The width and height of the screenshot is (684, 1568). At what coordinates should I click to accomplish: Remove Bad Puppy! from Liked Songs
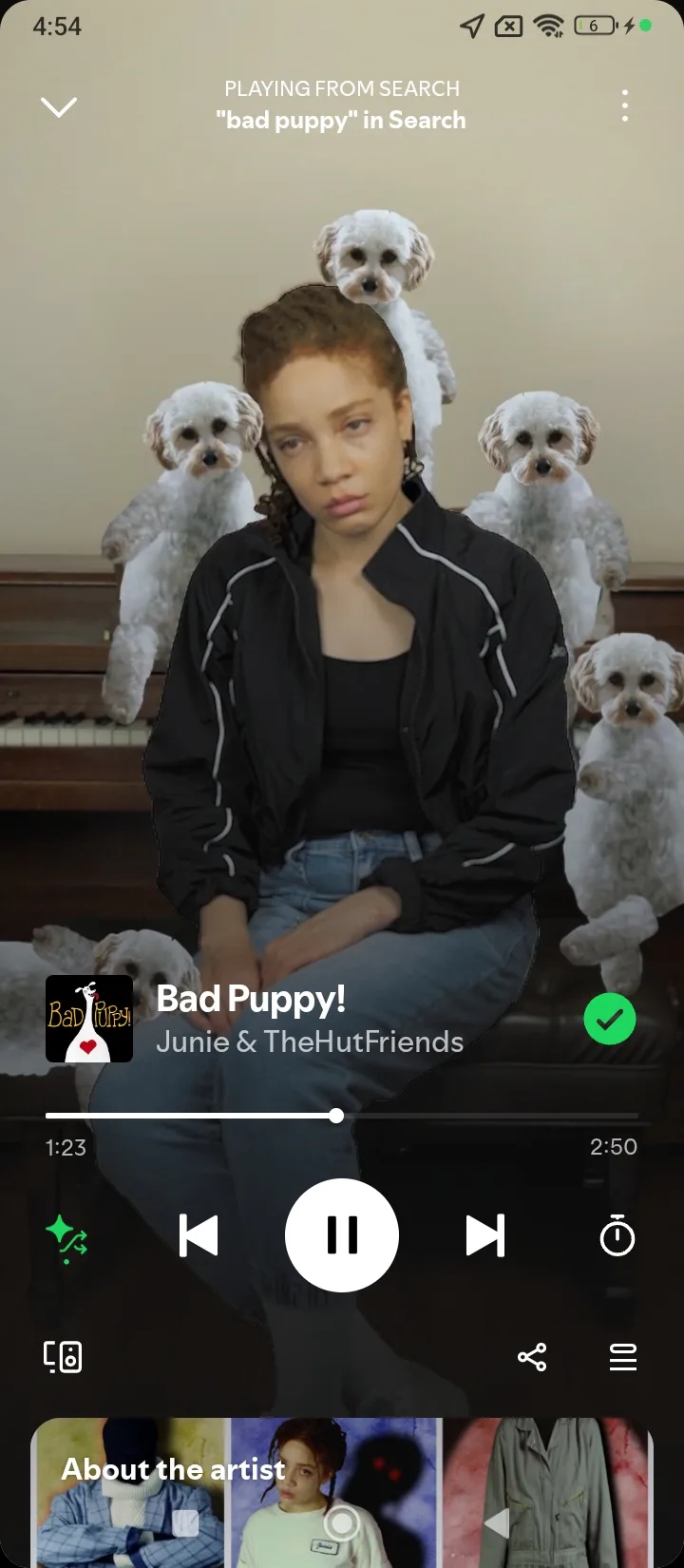coord(609,1019)
